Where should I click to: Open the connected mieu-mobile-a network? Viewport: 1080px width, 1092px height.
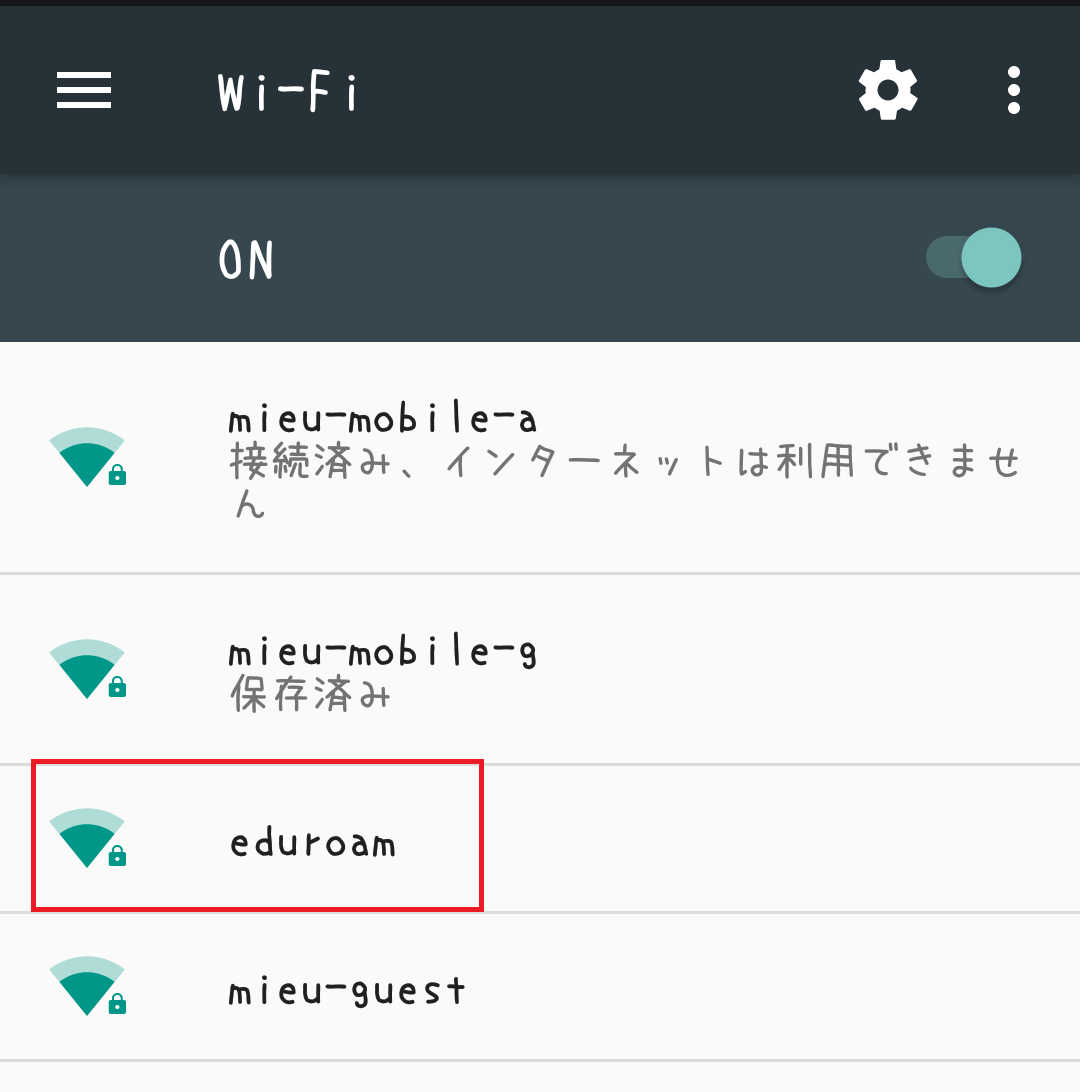pos(540,458)
